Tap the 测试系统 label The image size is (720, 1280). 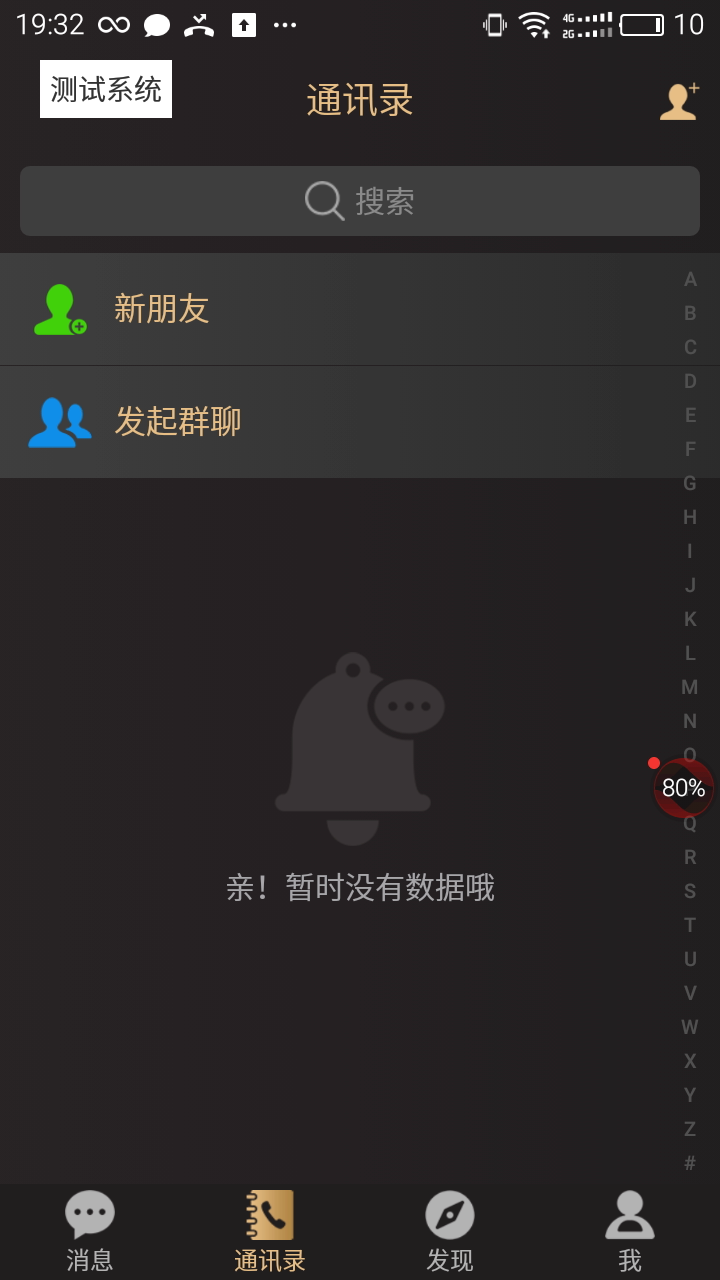tap(105, 88)
